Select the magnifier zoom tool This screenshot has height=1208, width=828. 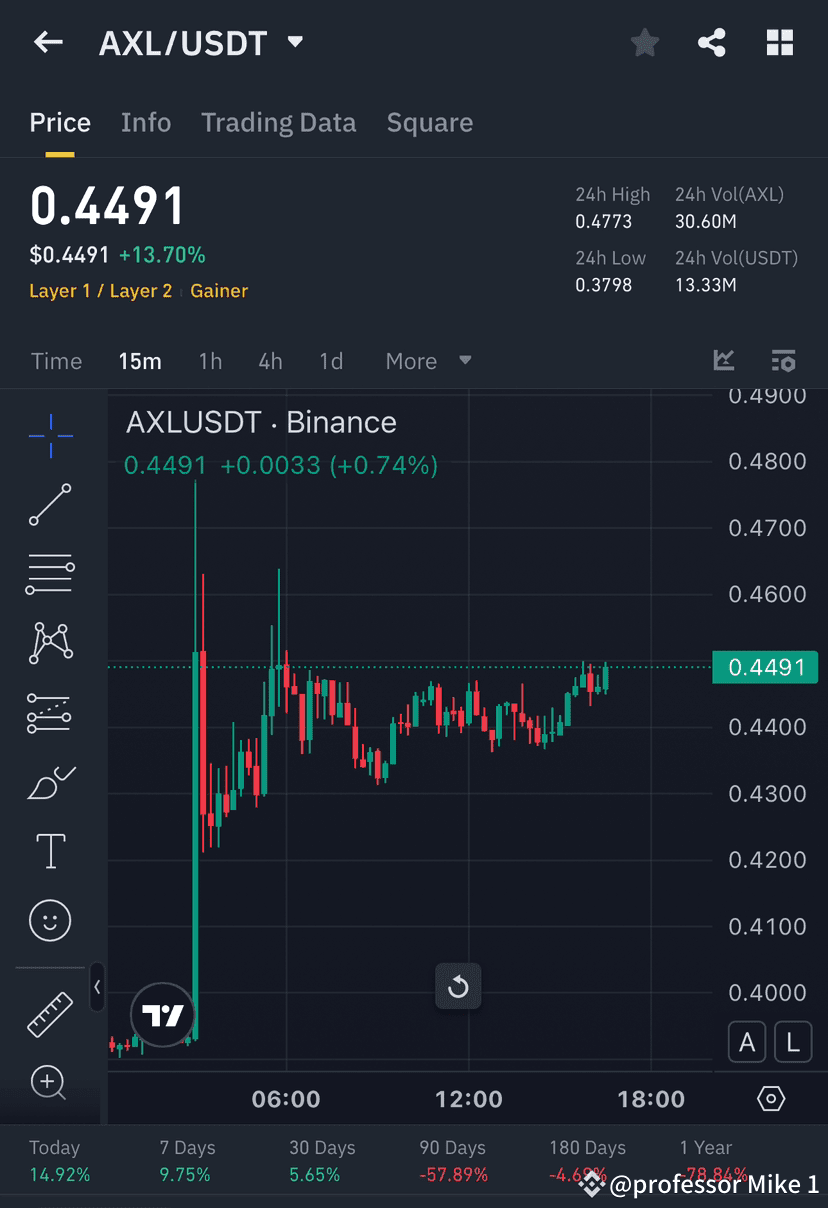click(50, 1083)
